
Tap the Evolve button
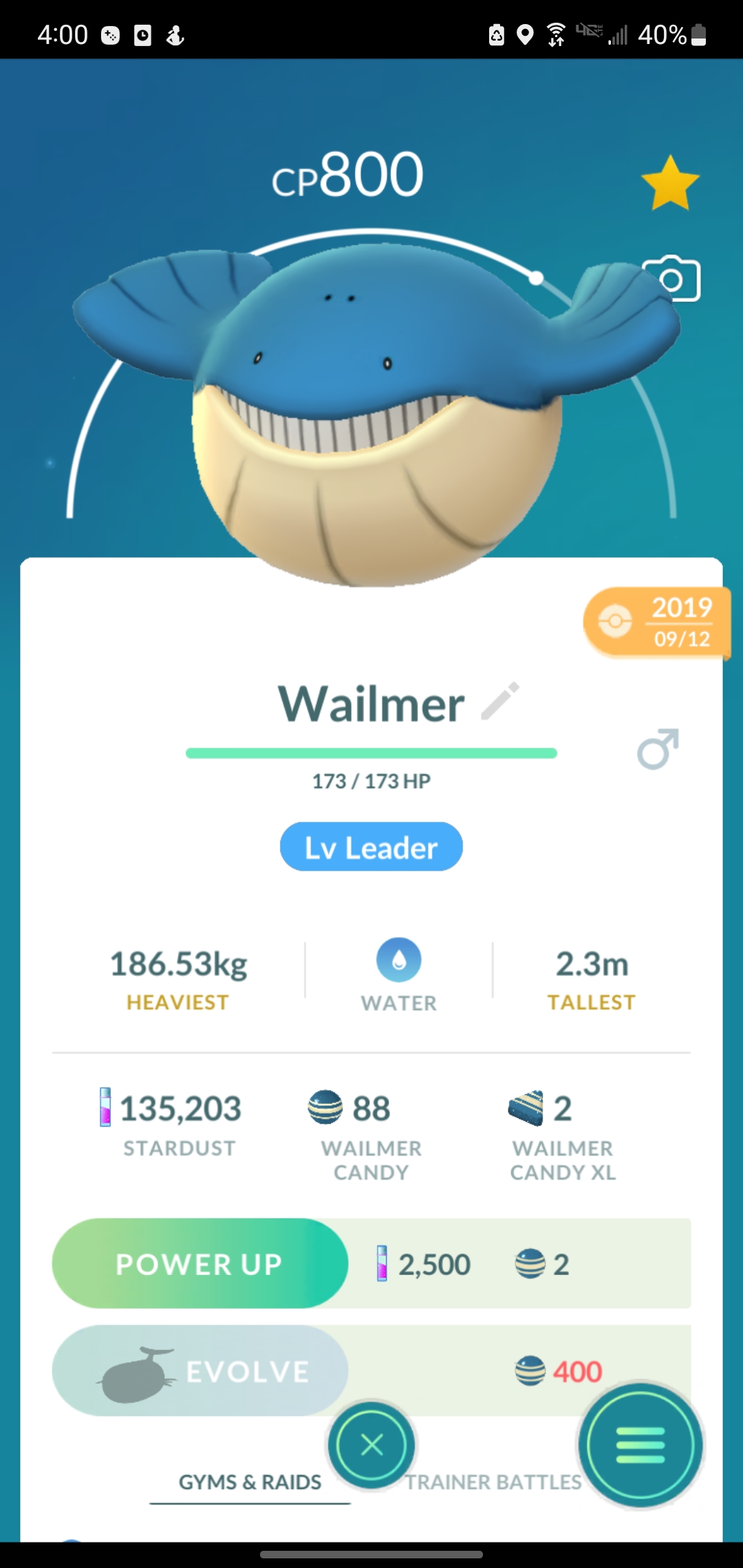pos(200,1371)
